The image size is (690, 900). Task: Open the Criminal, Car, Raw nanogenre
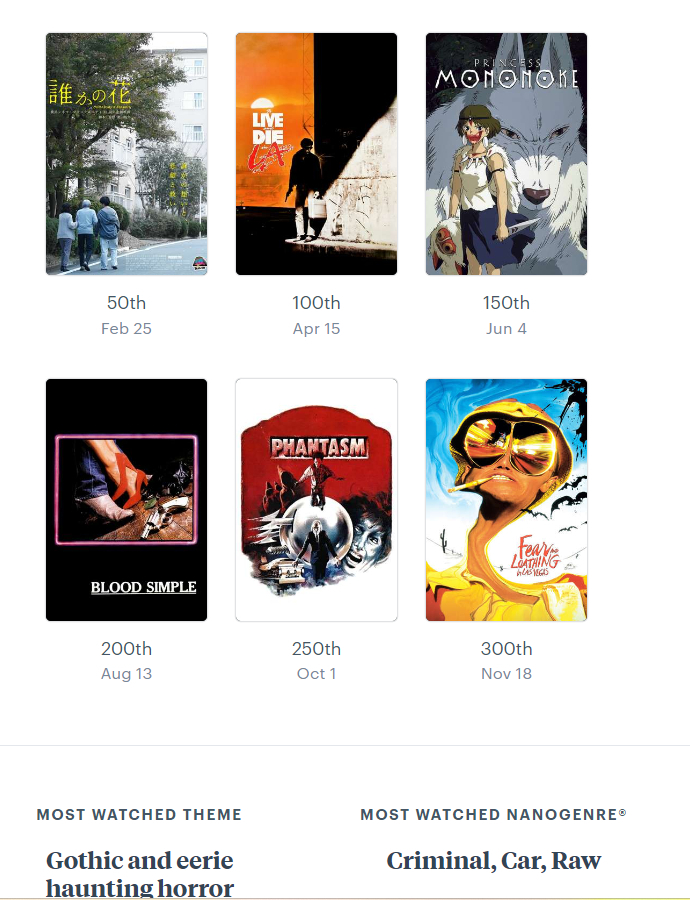tap(494, 861)
